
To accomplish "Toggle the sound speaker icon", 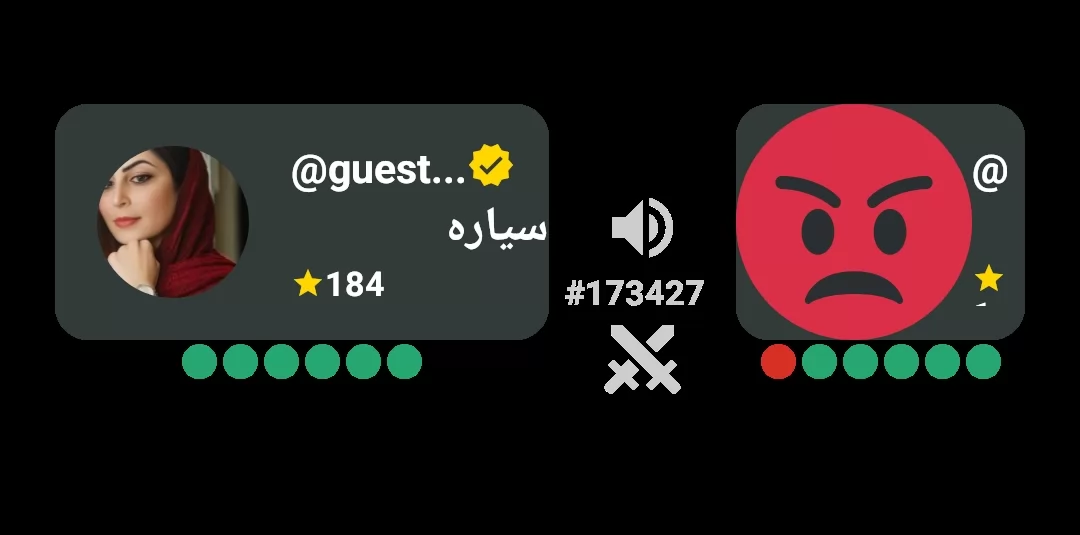I will coord(642,228).
